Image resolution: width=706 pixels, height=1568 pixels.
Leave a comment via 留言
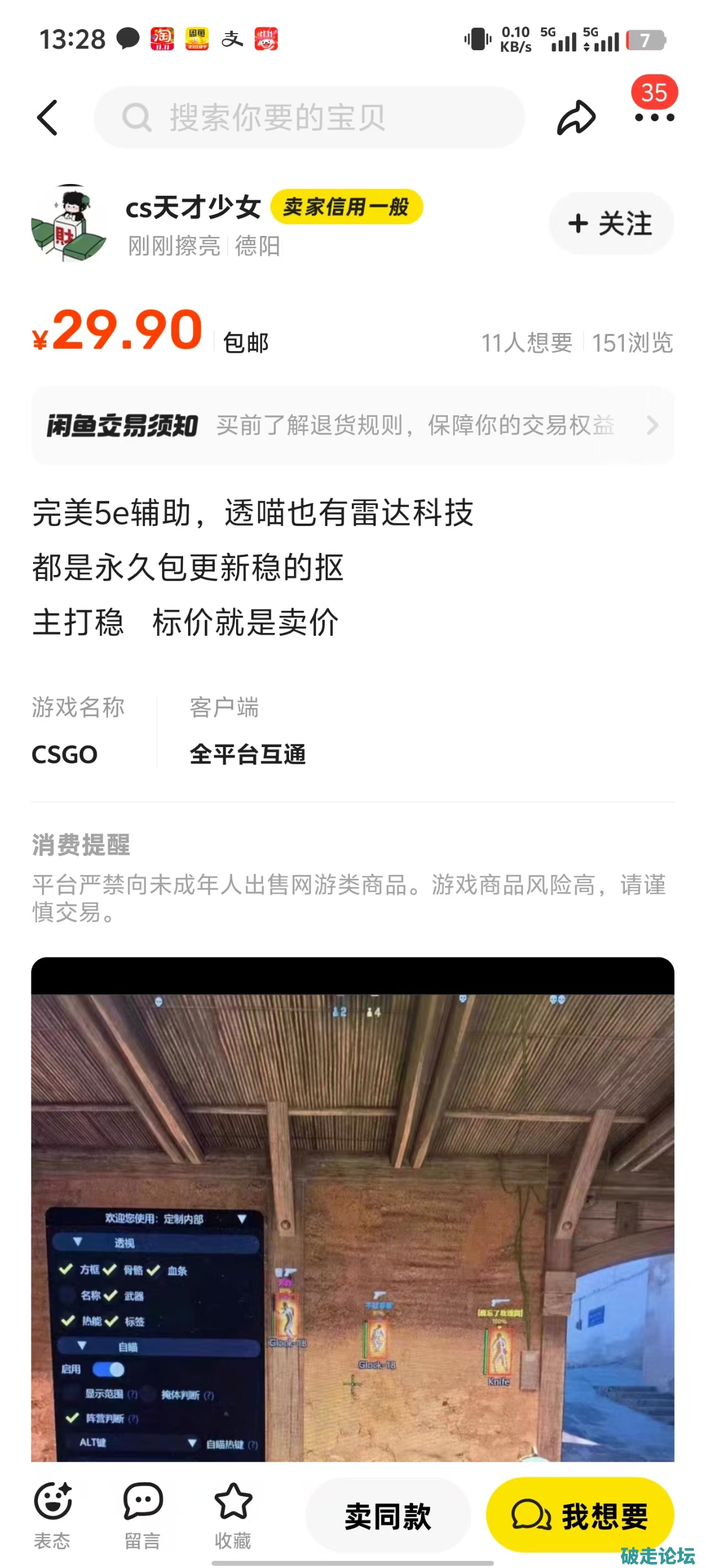coord(142,1515)
